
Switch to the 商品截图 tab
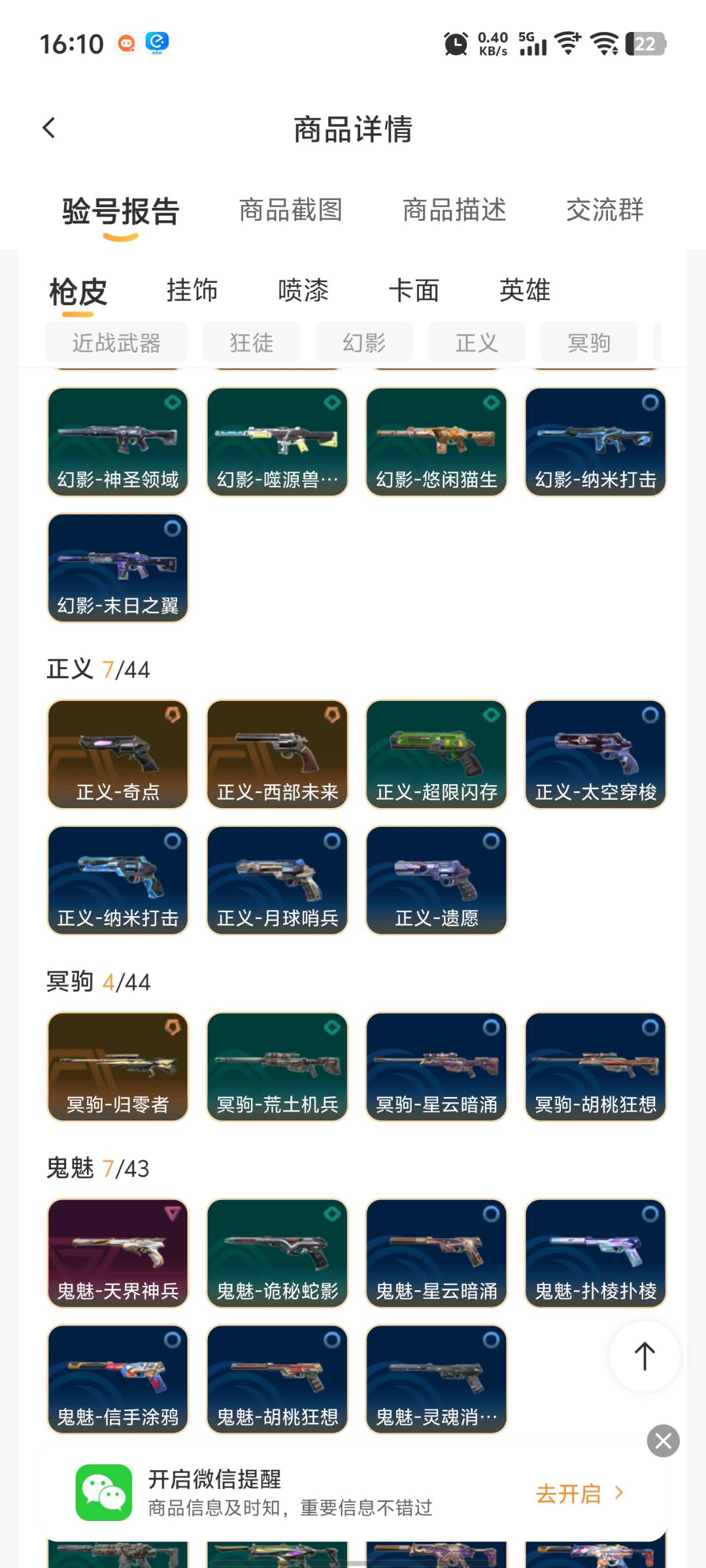coord(290,210)
